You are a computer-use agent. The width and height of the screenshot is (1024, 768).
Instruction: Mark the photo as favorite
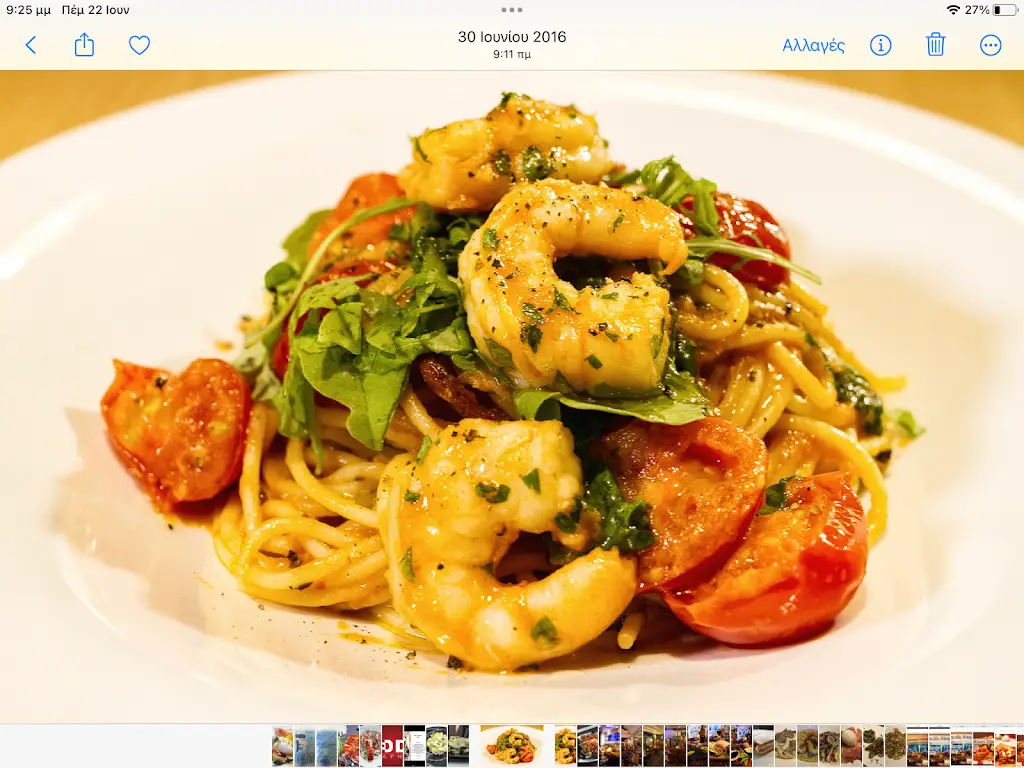tap(139, 45)
